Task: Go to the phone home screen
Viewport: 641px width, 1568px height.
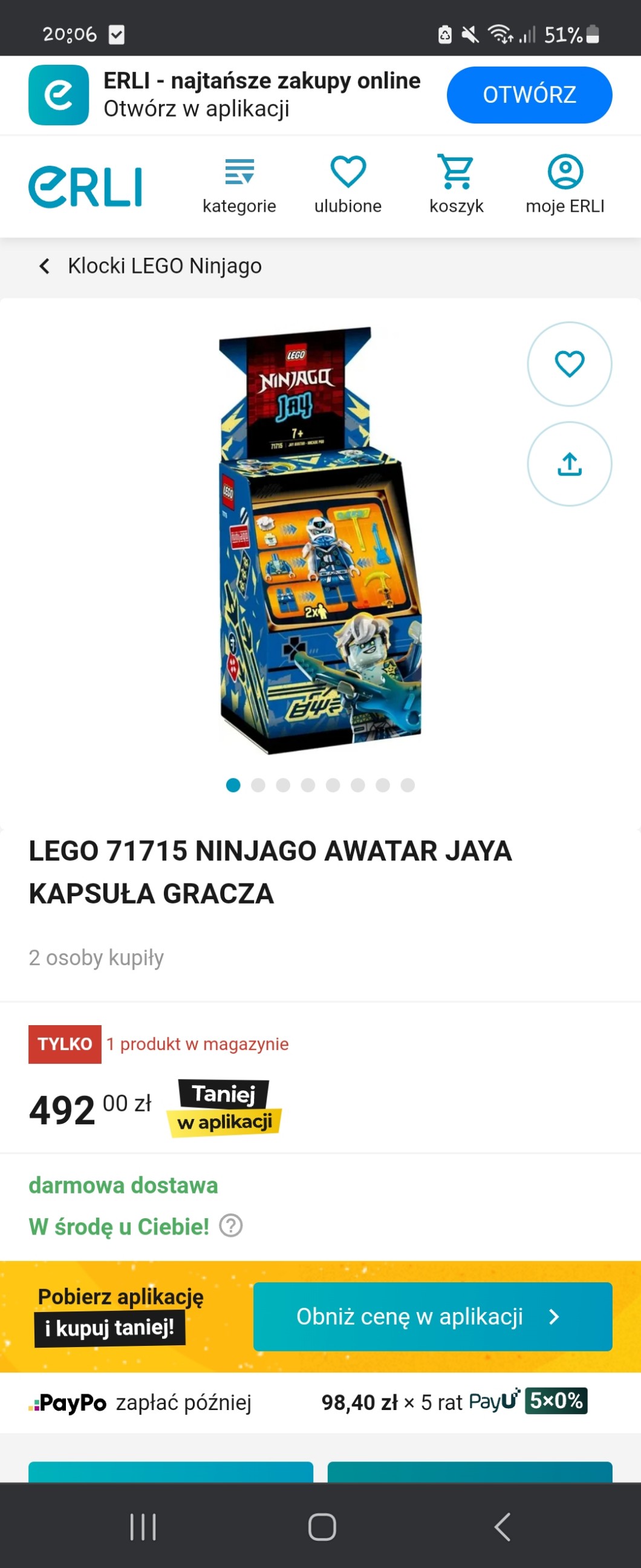Action: coord(322,1527)
